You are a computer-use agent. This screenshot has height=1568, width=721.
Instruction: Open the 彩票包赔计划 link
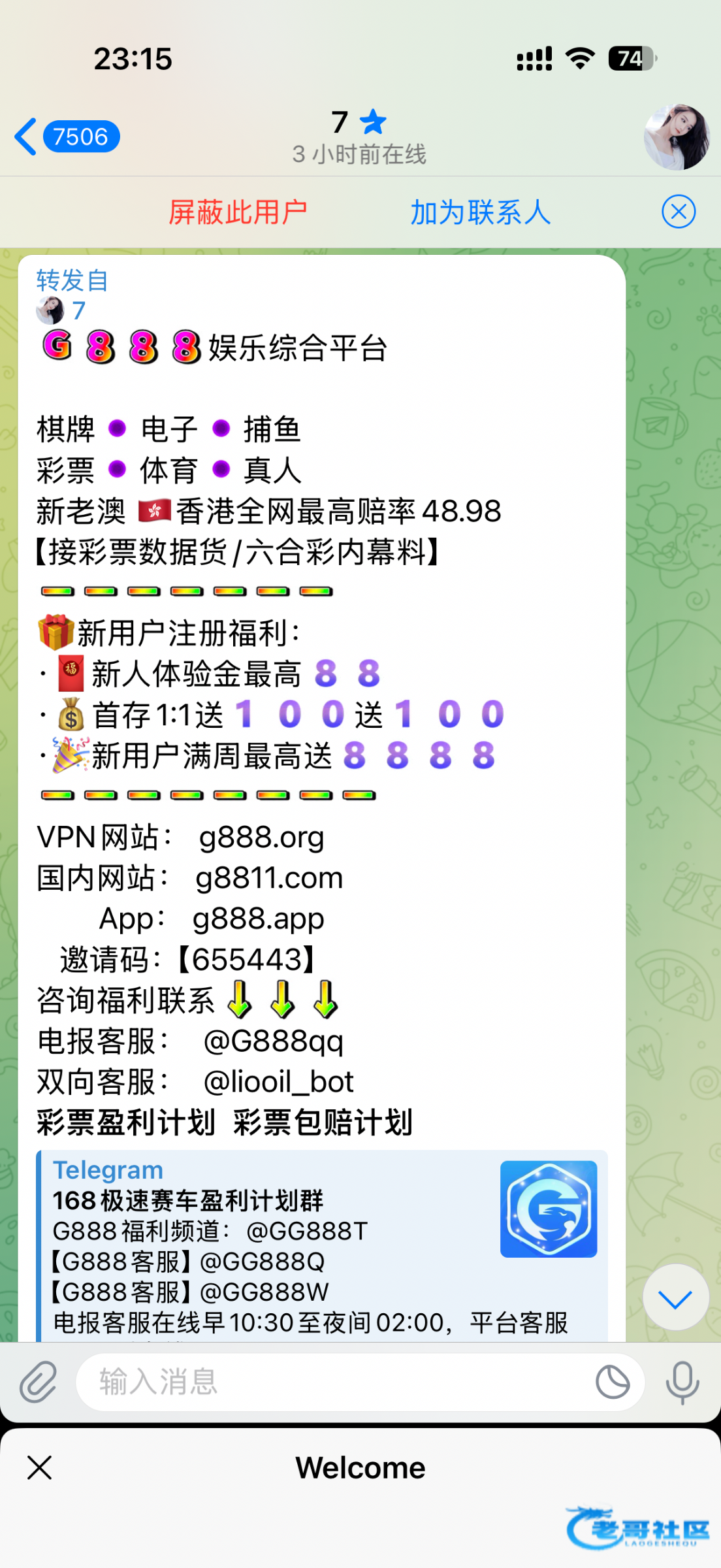[x=323, y=1122]
